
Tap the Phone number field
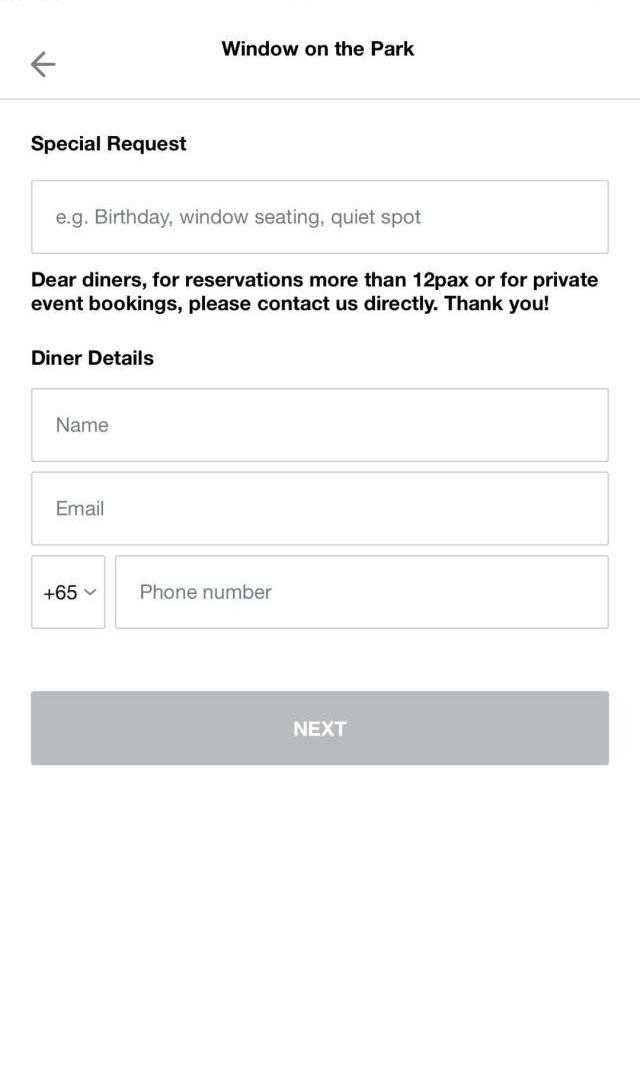tap(361, 592)
